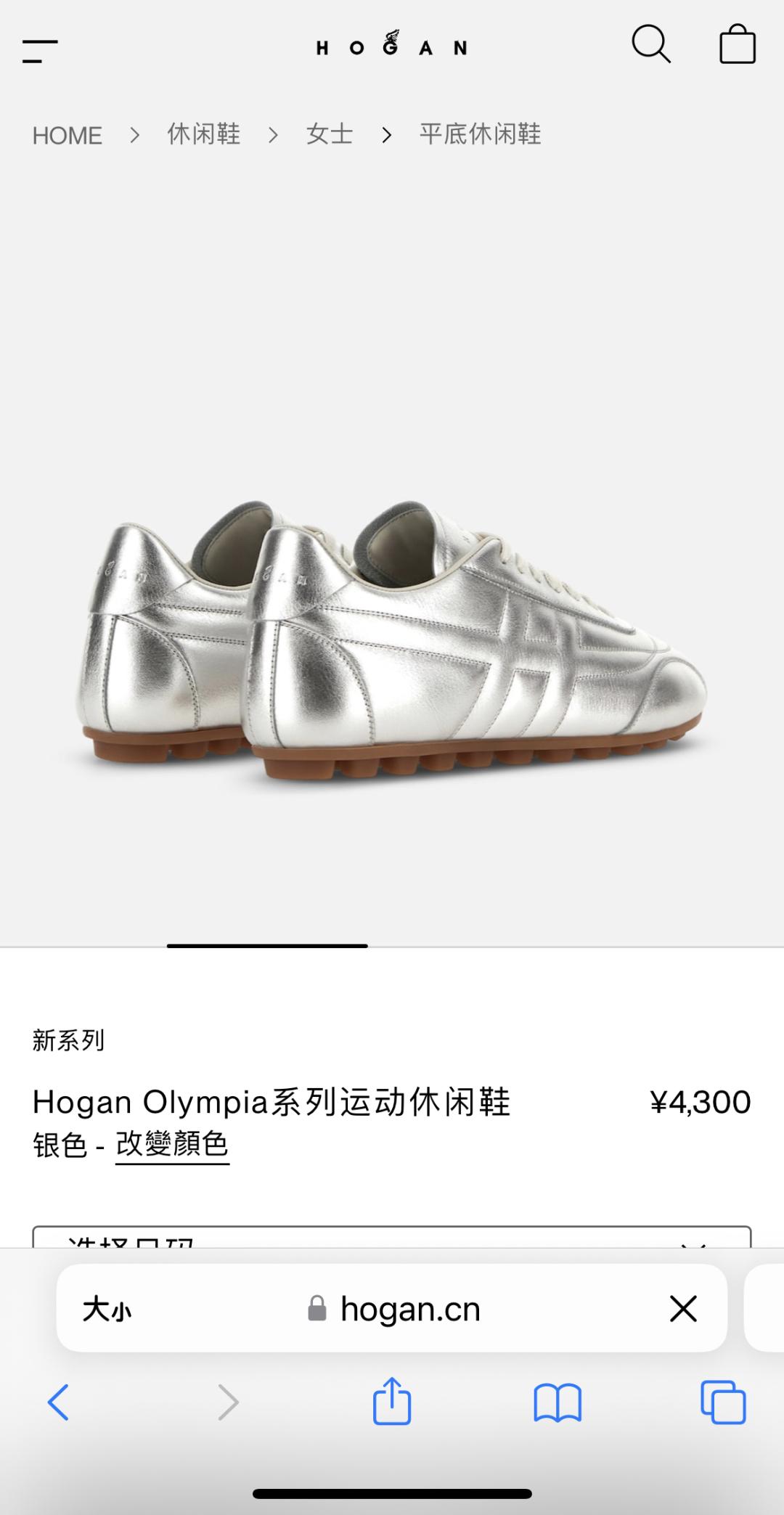The image size is (784, 1515).
Task: Go to HOME breadcrumb
Action: pos(67,136)
